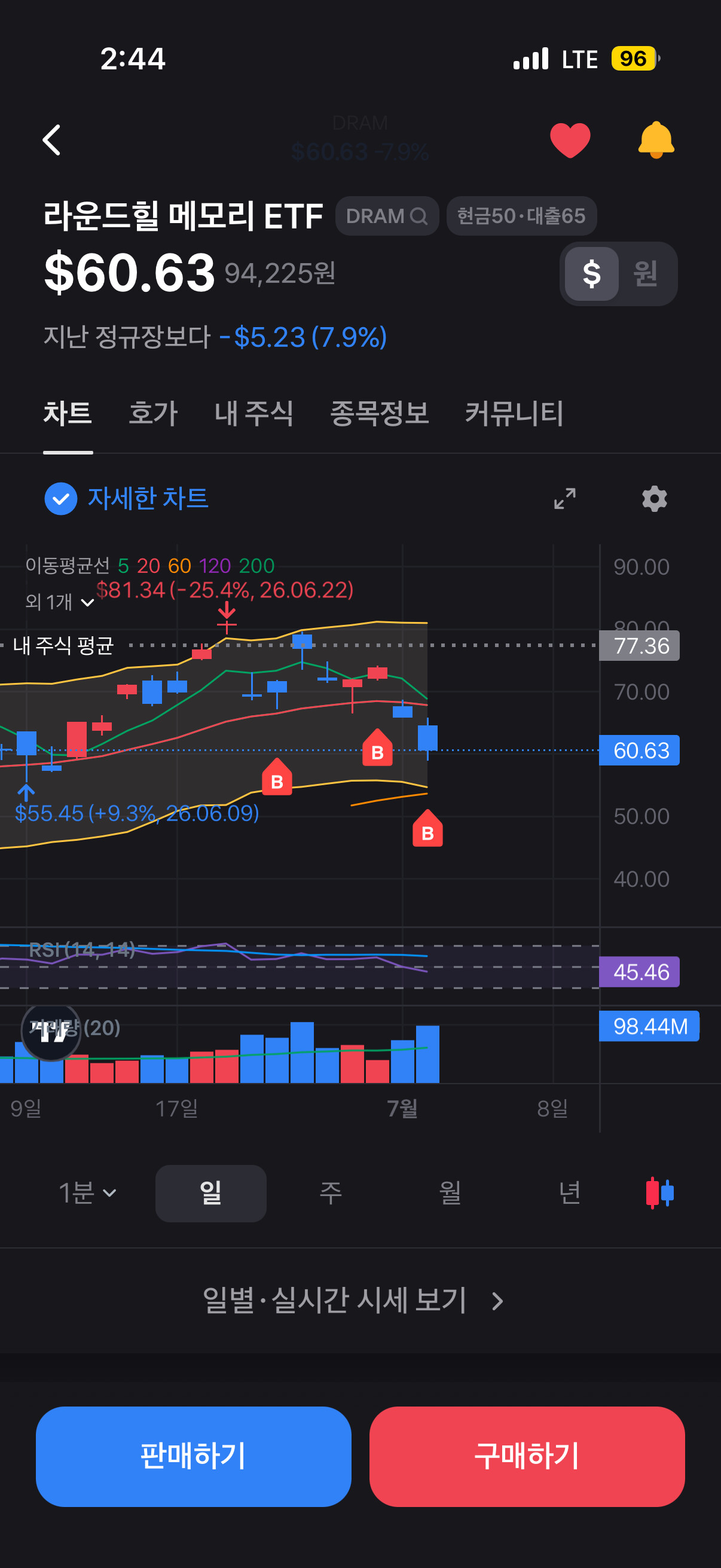Tap 구매하기 to buy
The height and width of the screenshot is (1568, 721).
click(527, 1457)
